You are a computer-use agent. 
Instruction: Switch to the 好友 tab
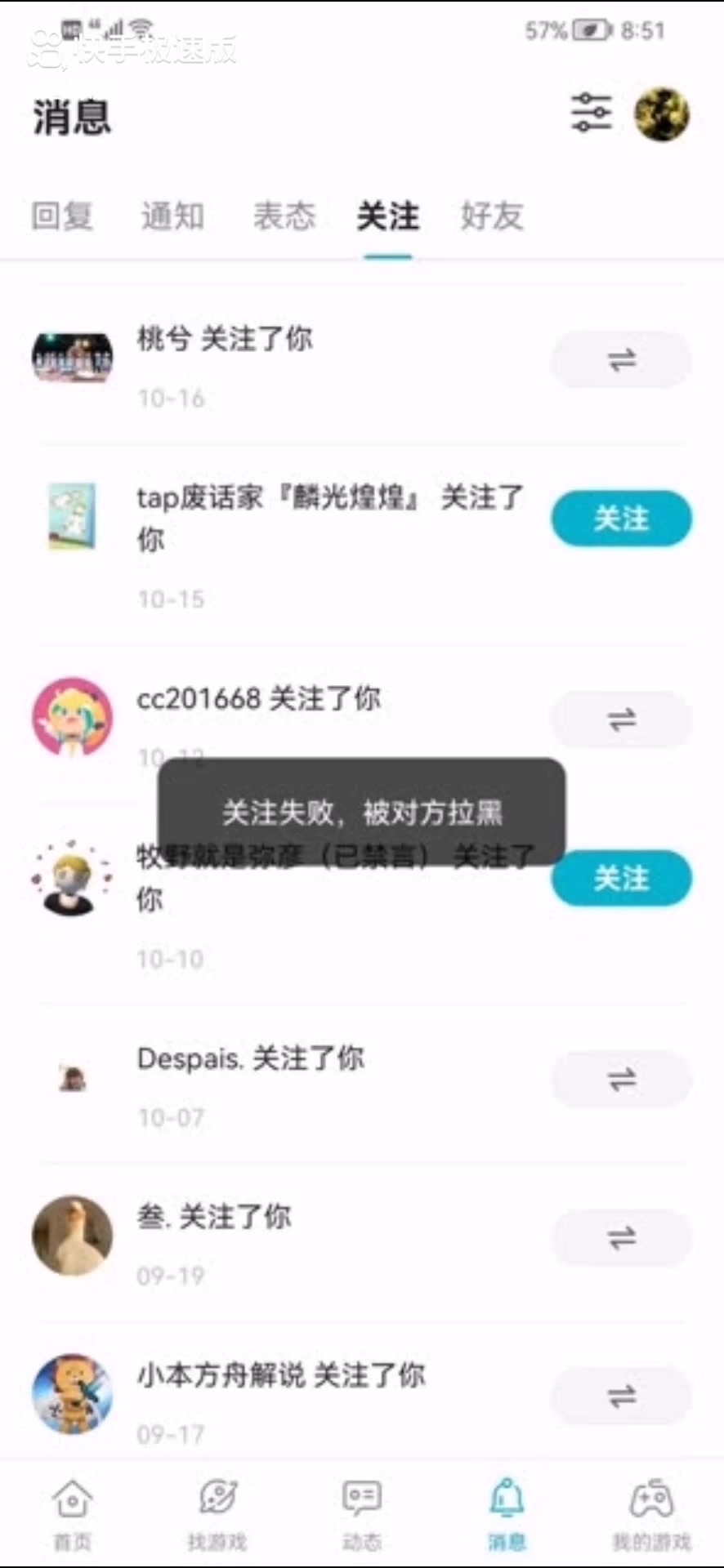click(492, 216)
